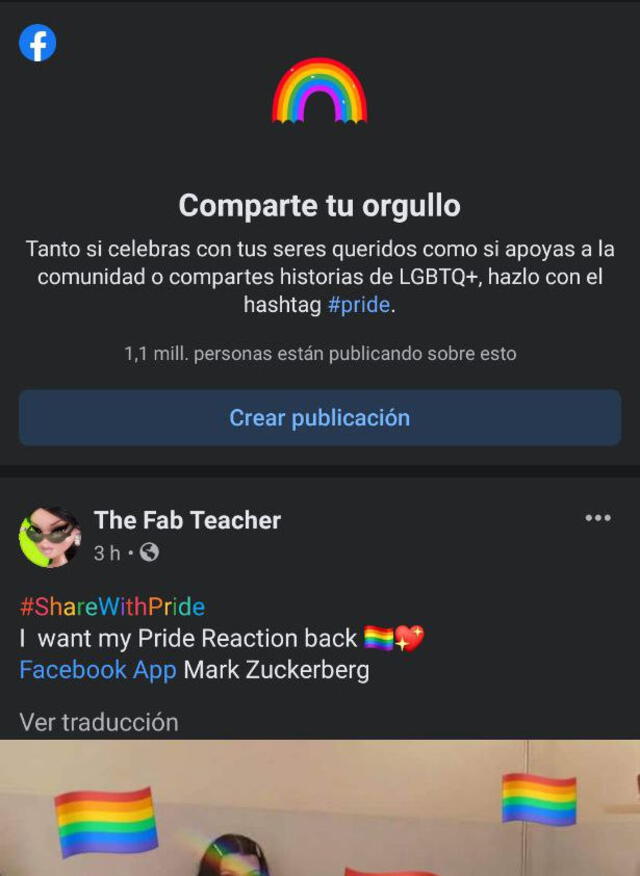Tap the Crear publicación button
Viewport: 640px width, 876px height.
(x=320, y=418)
